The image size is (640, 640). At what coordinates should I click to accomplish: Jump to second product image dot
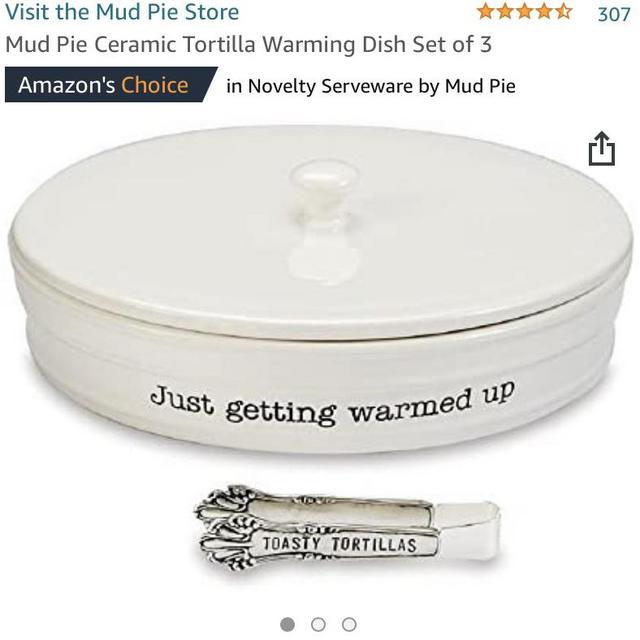[x=318, y=624]
